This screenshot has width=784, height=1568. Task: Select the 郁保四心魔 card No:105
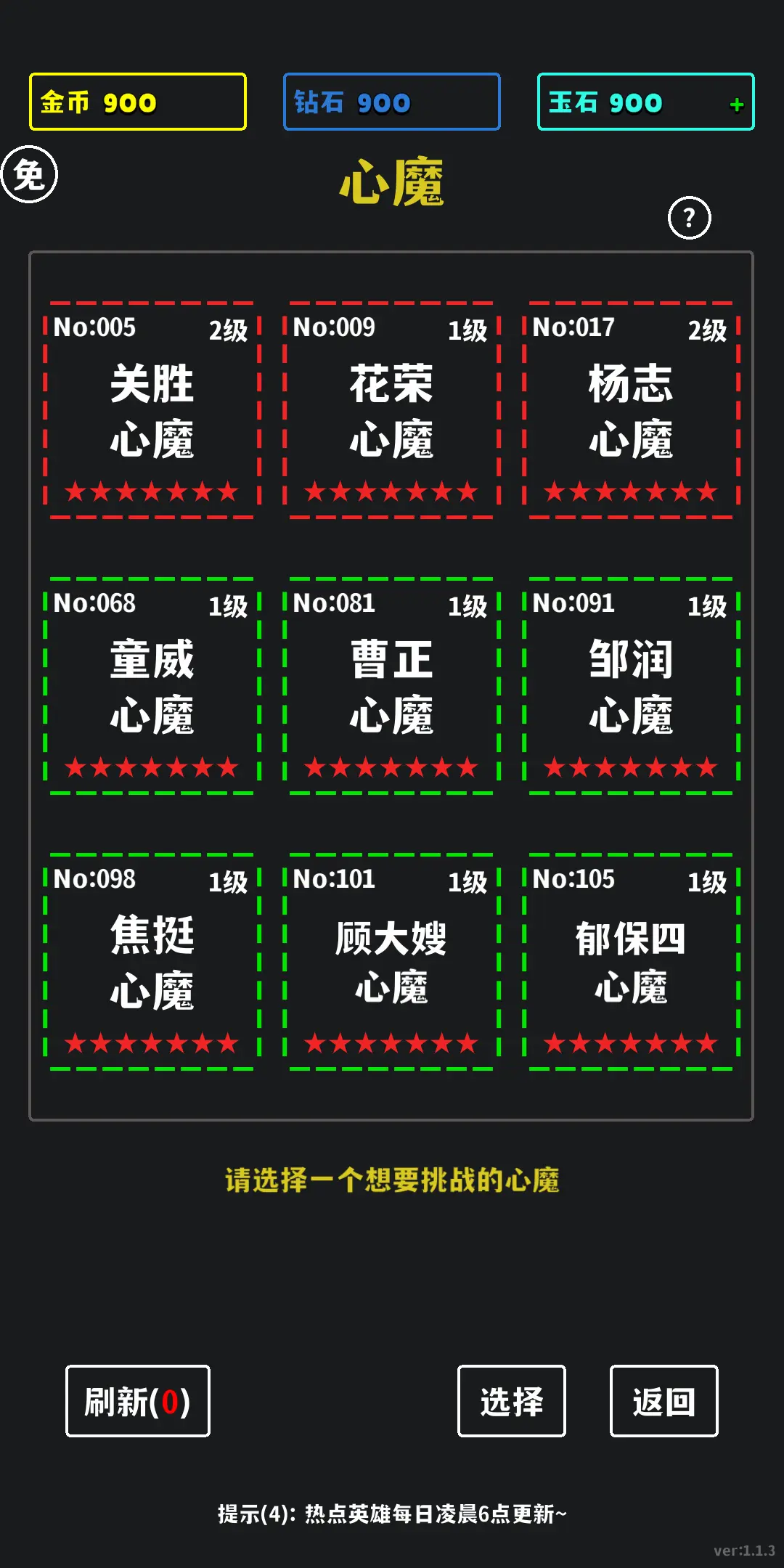pyautogui.click(x=630, y=960)
